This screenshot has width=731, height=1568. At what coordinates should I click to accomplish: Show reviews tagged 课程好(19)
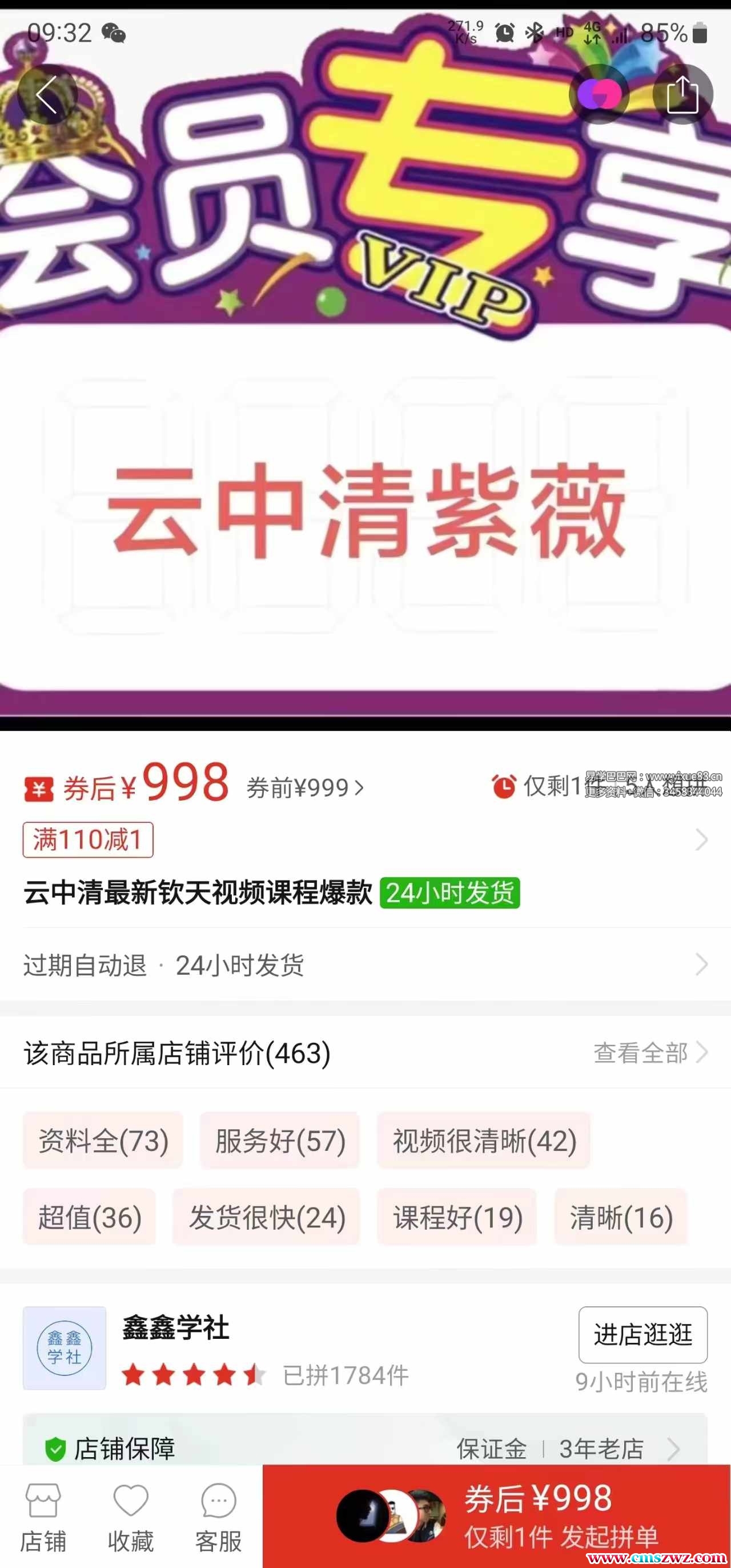457,1217
